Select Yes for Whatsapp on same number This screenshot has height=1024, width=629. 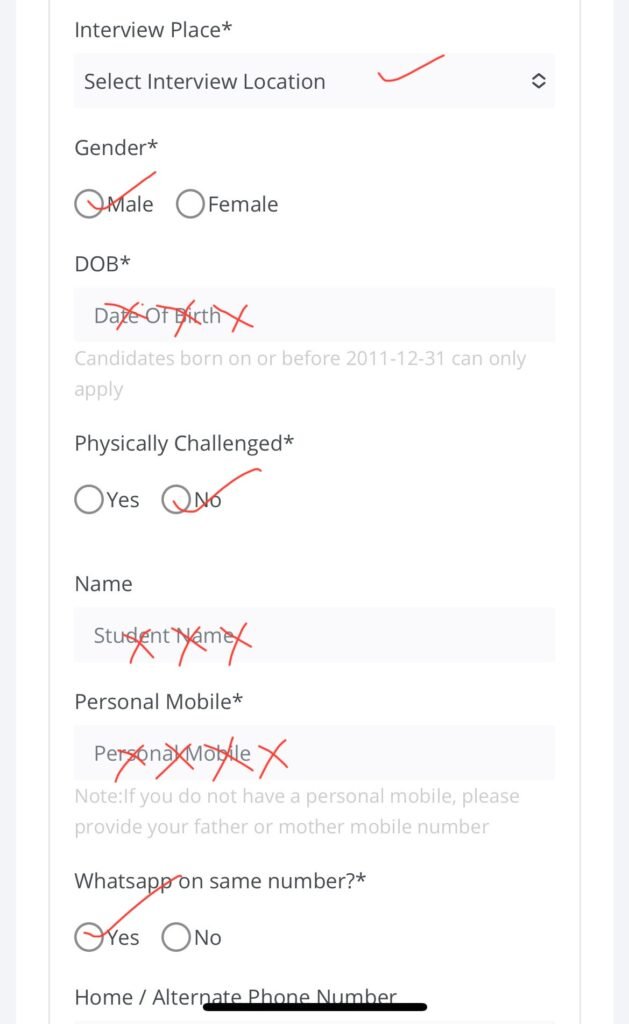pos(89,937)
